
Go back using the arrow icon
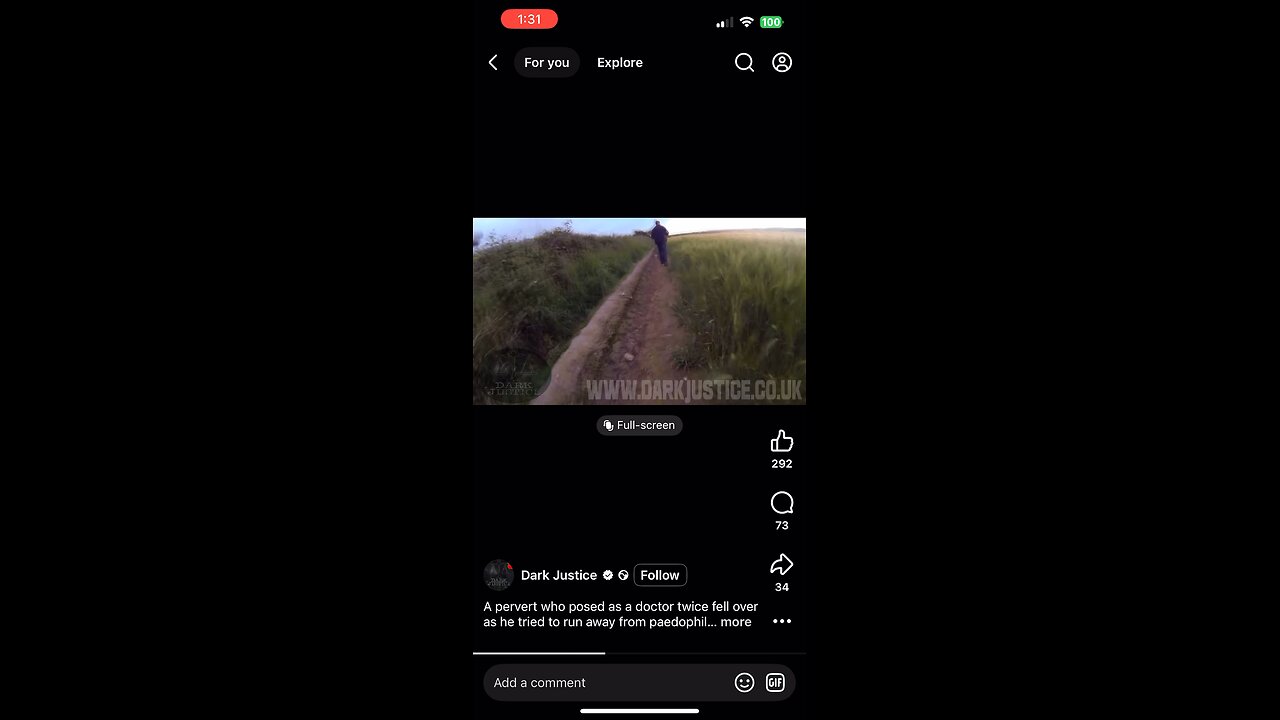[x=492, y=62]
